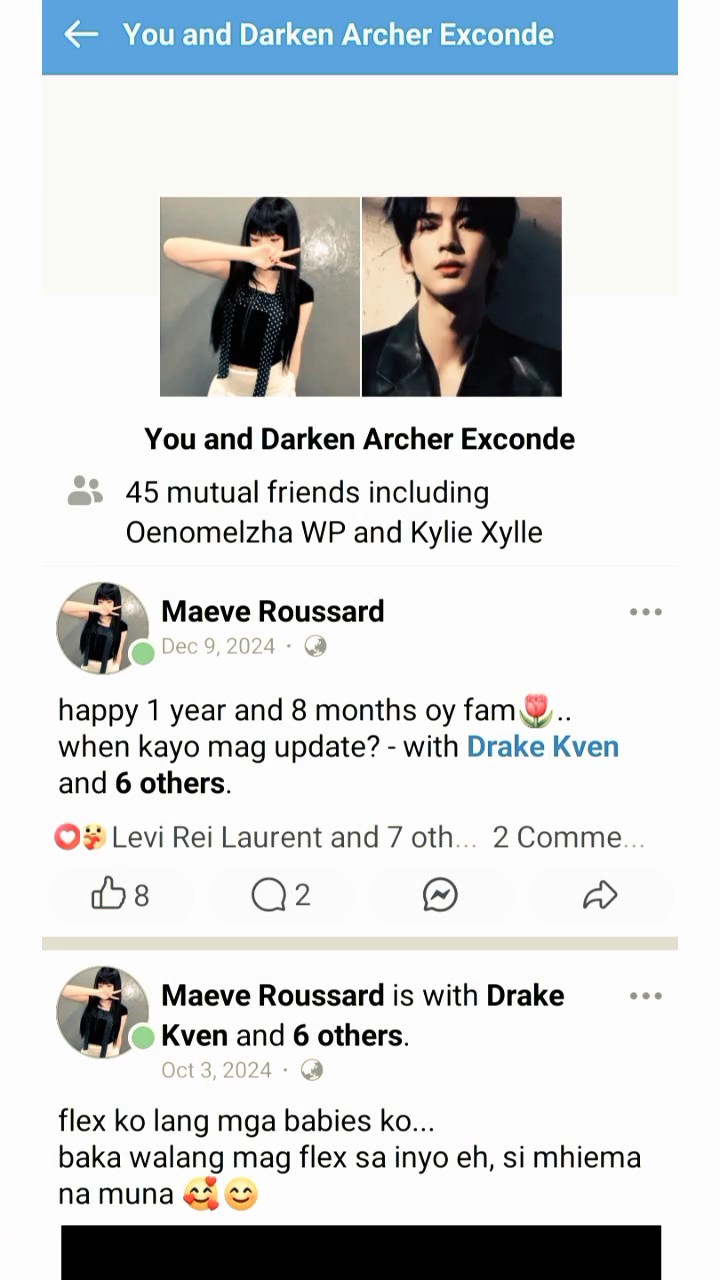The image size is (720, 1280).
Task: Share the Dec 9, 2024 post
Action: click(600, 895)
